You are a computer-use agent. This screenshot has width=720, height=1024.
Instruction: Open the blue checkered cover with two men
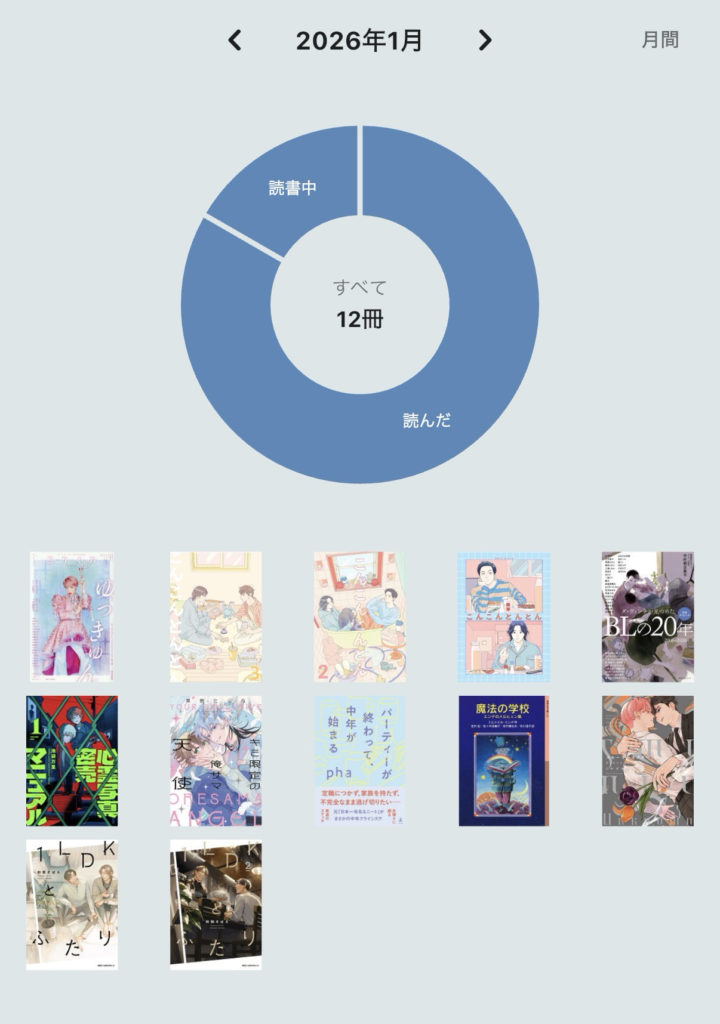(504, 617)
